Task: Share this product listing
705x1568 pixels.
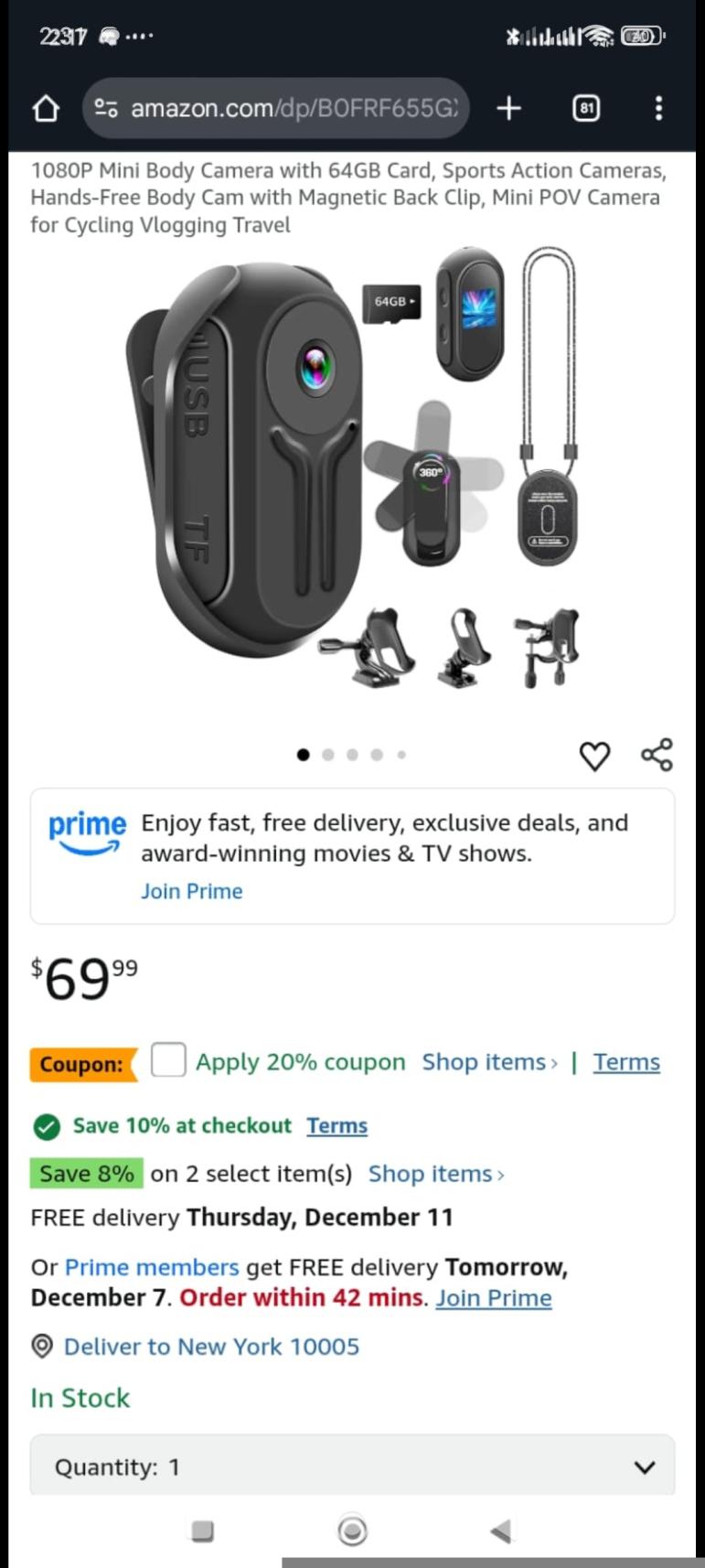Action: coord(657,755)
